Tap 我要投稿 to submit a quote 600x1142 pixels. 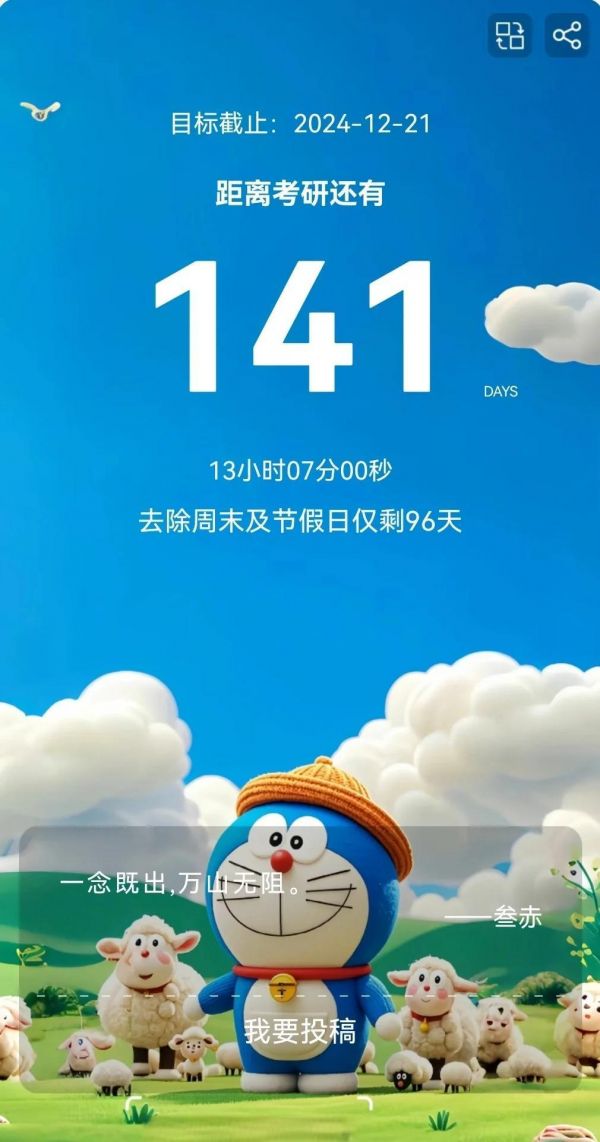tap(300, 1031)
